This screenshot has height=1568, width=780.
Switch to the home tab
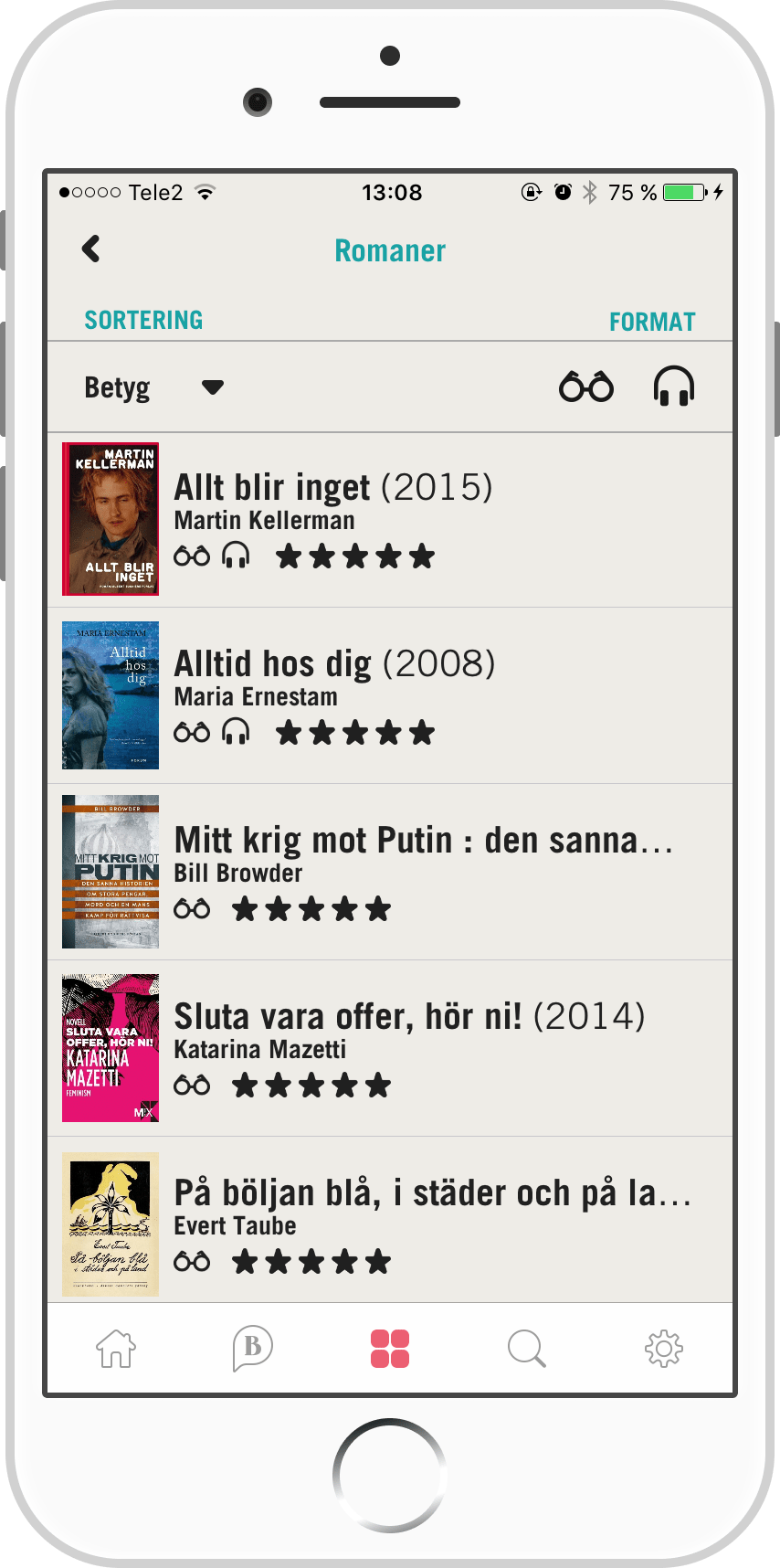pyautogui.click(x=116, y=1349)
